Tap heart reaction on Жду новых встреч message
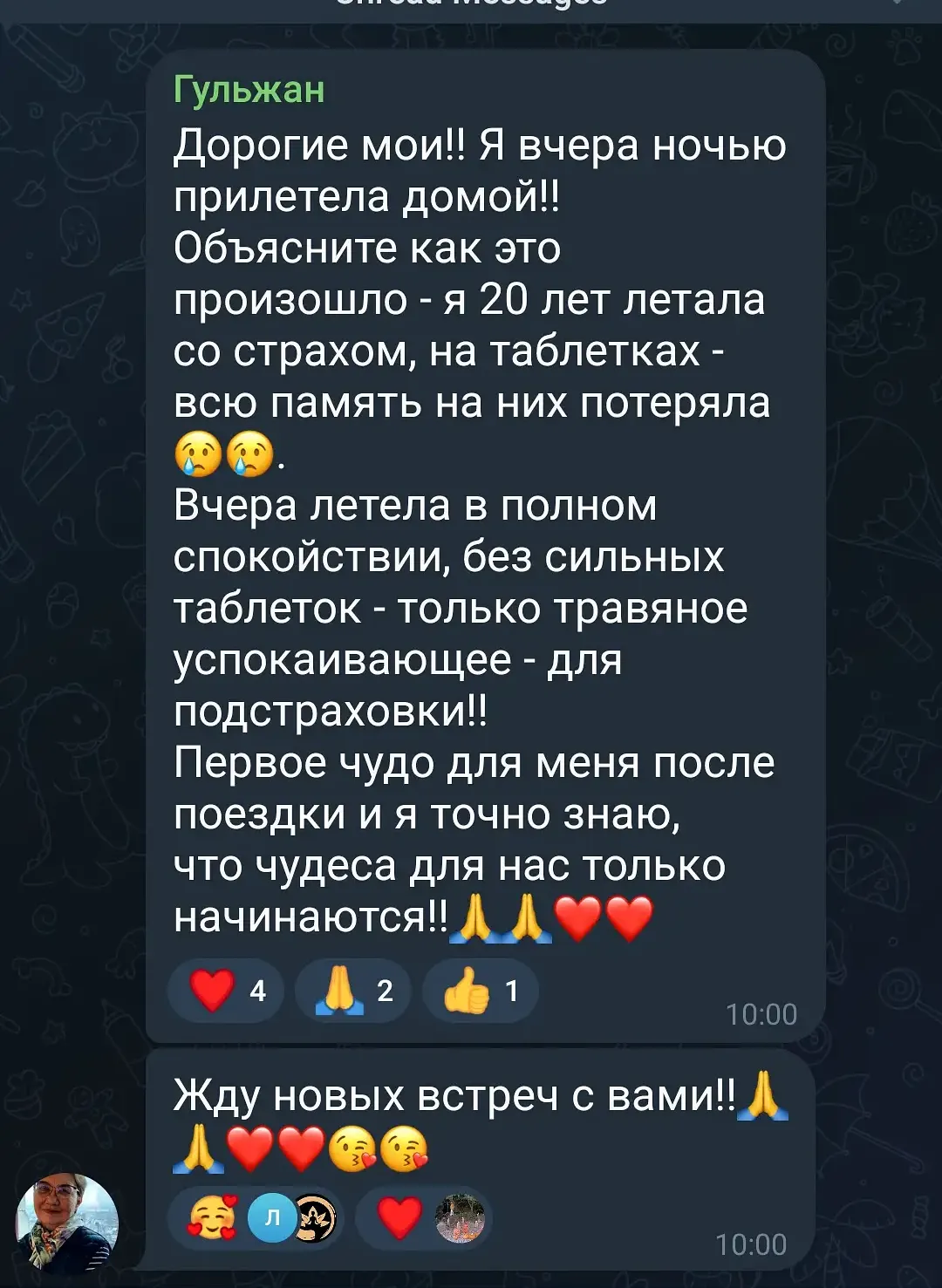This screenshot has height=1288, width=942. (x=424, y=1218)
